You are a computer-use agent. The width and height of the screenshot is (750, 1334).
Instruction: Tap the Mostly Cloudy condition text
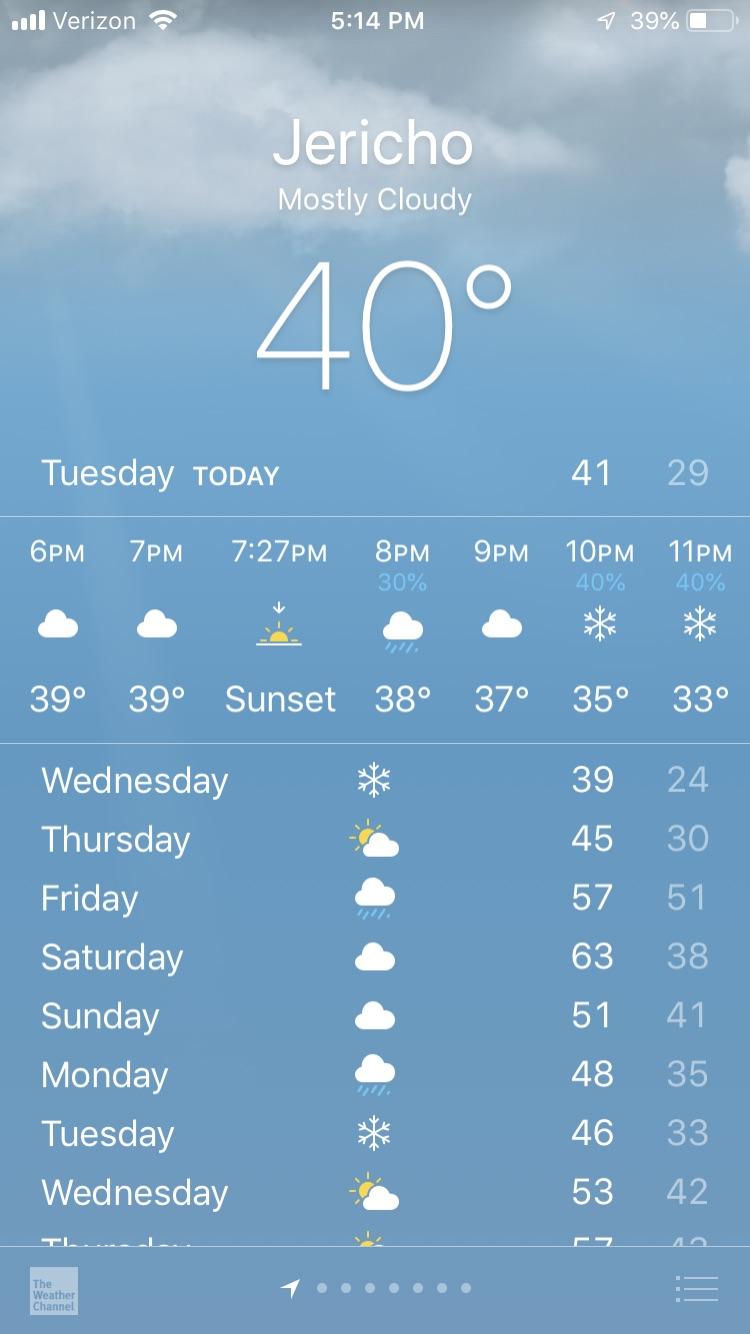point(375,198)
